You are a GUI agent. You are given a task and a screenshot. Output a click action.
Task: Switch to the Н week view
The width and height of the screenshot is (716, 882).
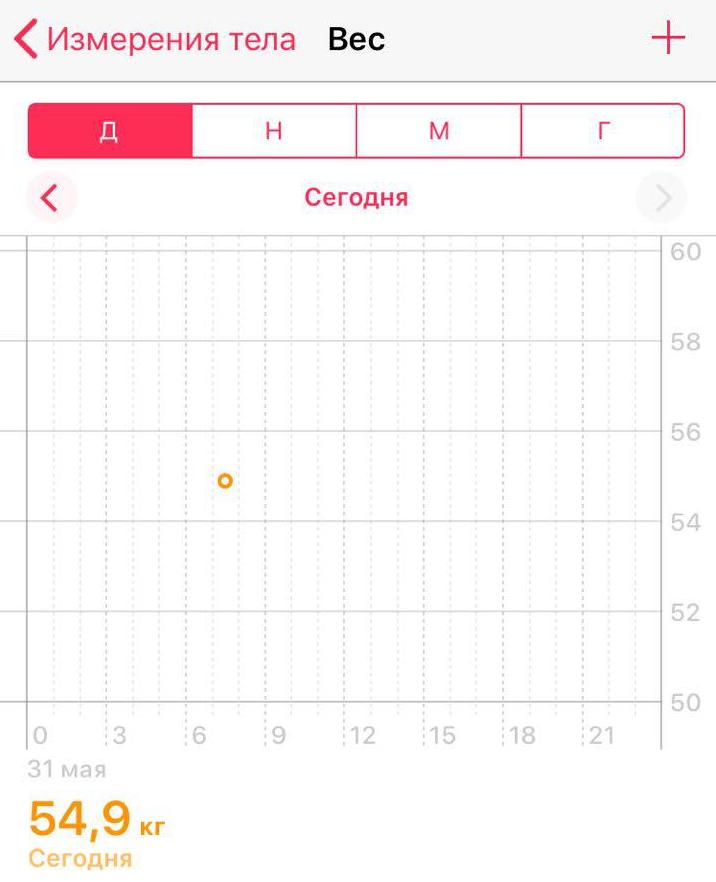[x=274, y=131]
